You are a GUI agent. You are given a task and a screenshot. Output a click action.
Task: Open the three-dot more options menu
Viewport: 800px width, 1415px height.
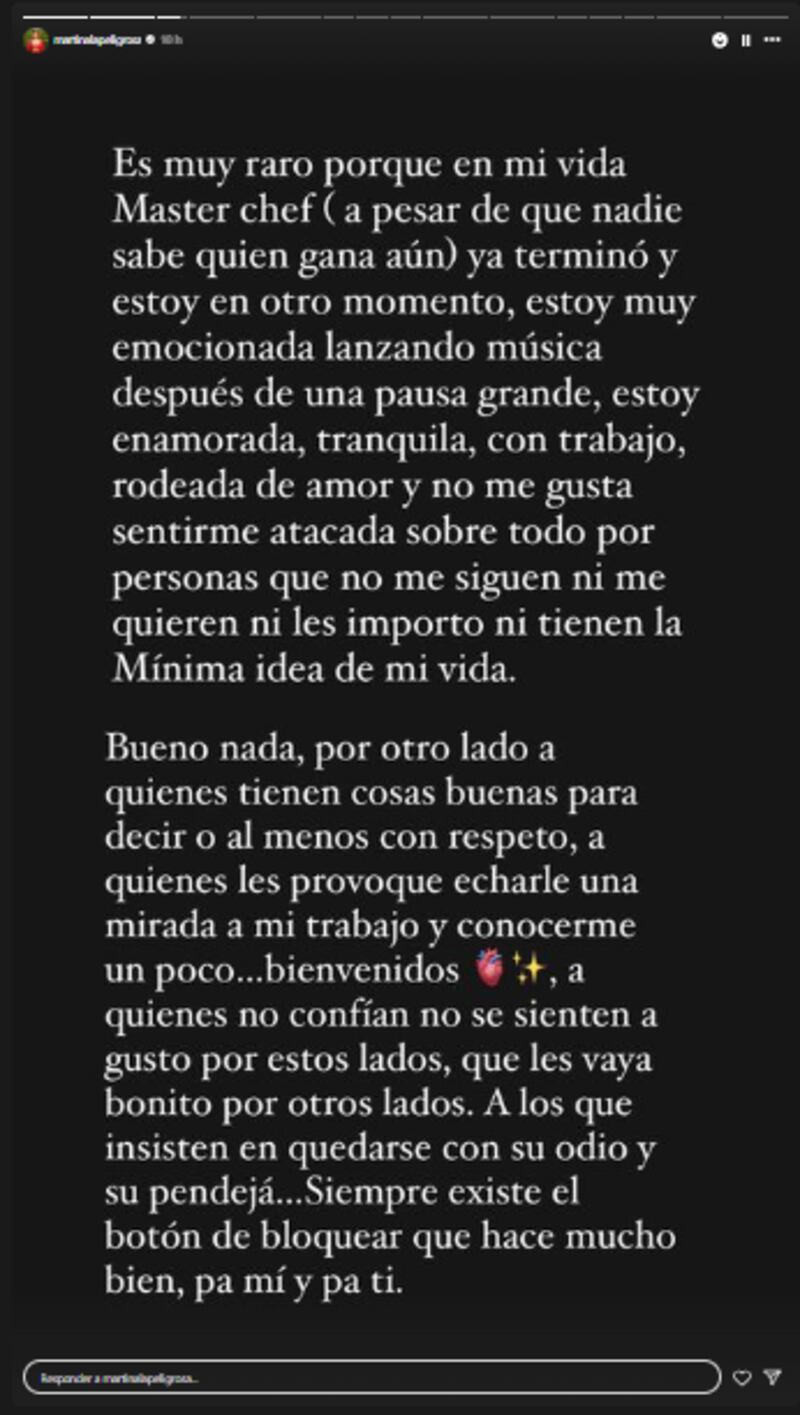(x=772, y=40)
